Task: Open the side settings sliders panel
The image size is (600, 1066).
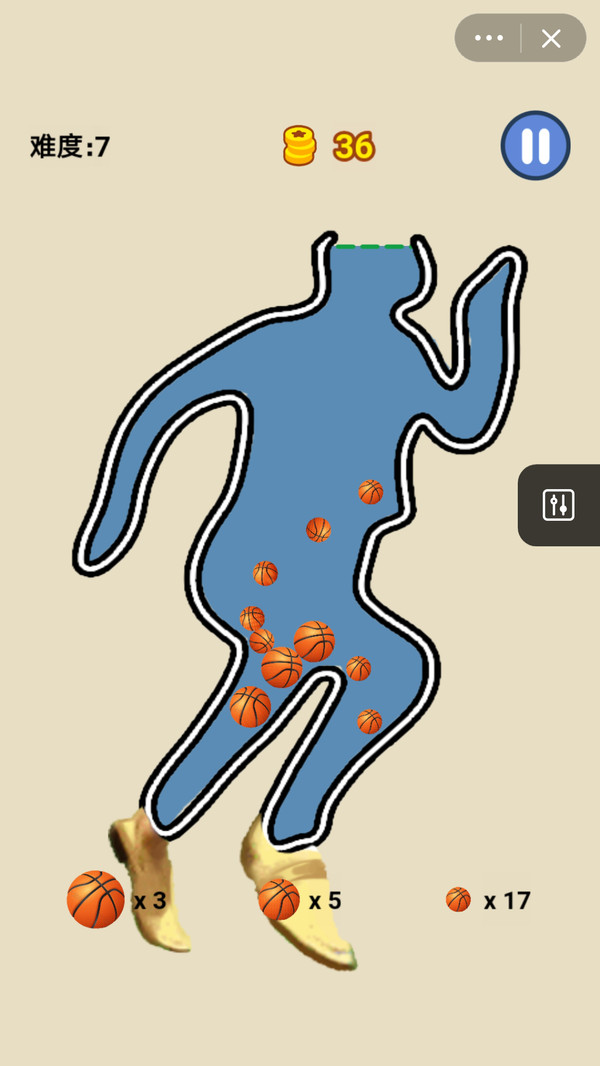Action: (x=558, y=505)
